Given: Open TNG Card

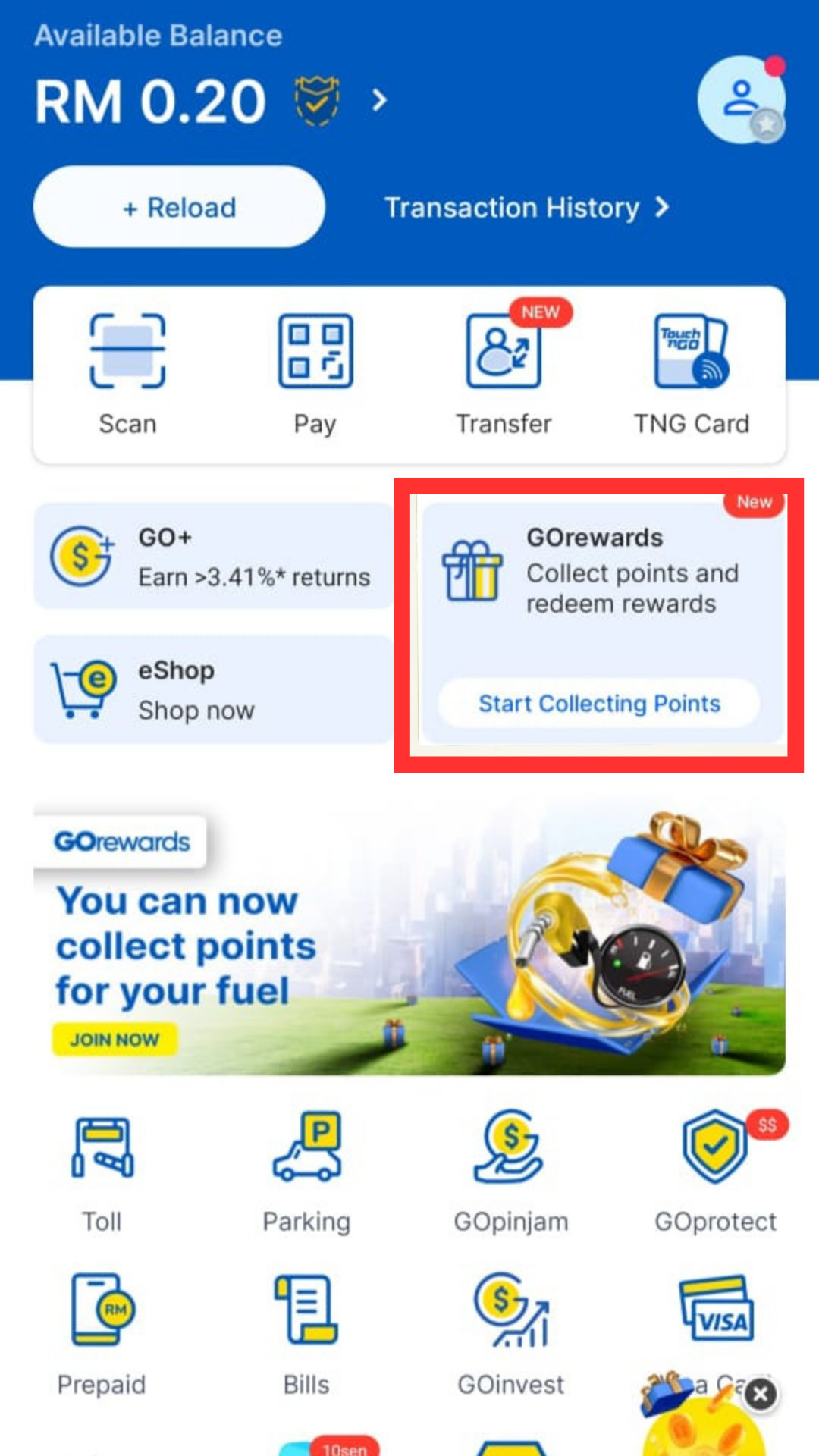Looking at the screenshot, I should [x=691, y=373].
